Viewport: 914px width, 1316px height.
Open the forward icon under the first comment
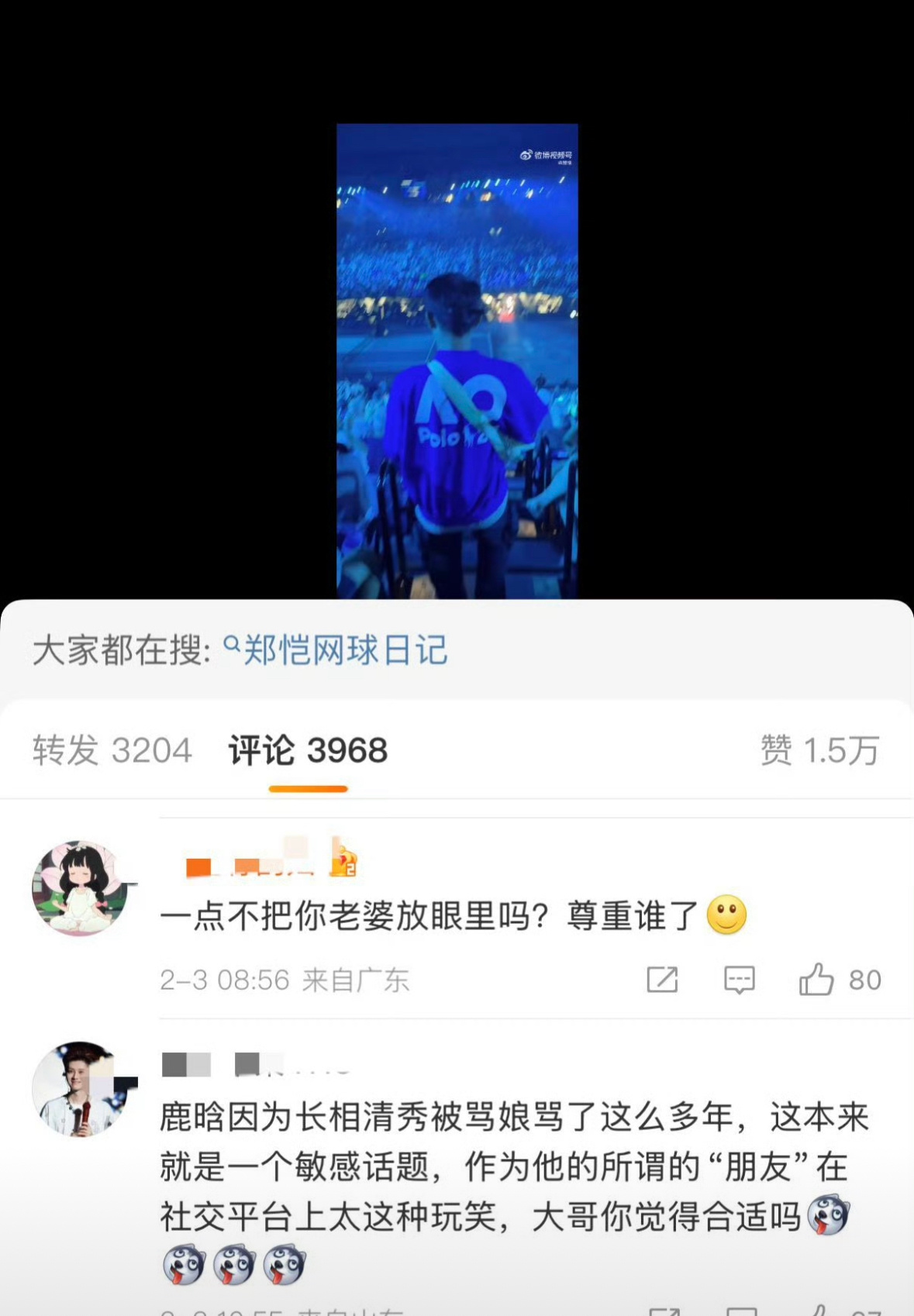tap(660, 980)
